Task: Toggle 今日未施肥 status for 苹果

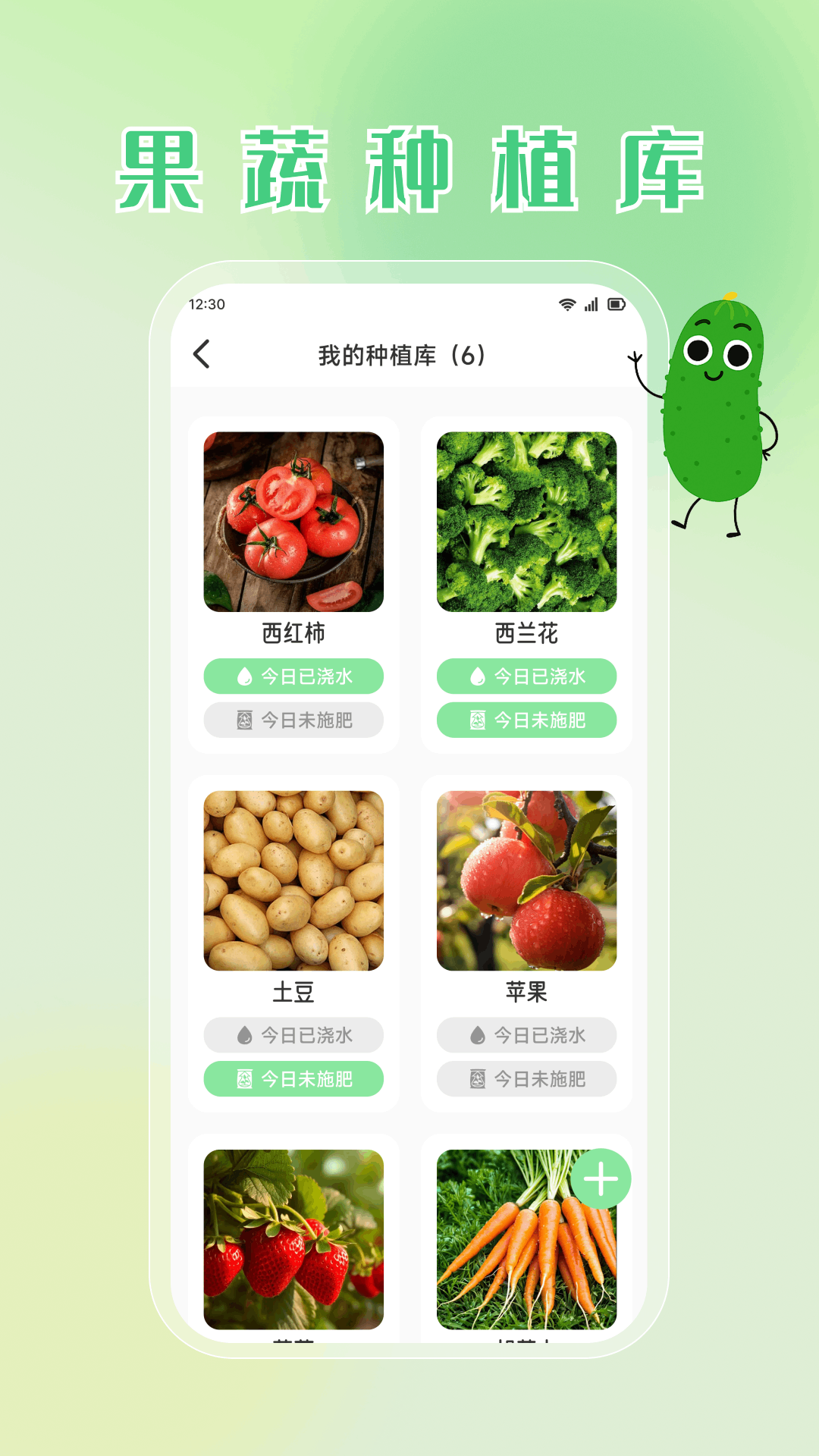Action: [527, 1078]
